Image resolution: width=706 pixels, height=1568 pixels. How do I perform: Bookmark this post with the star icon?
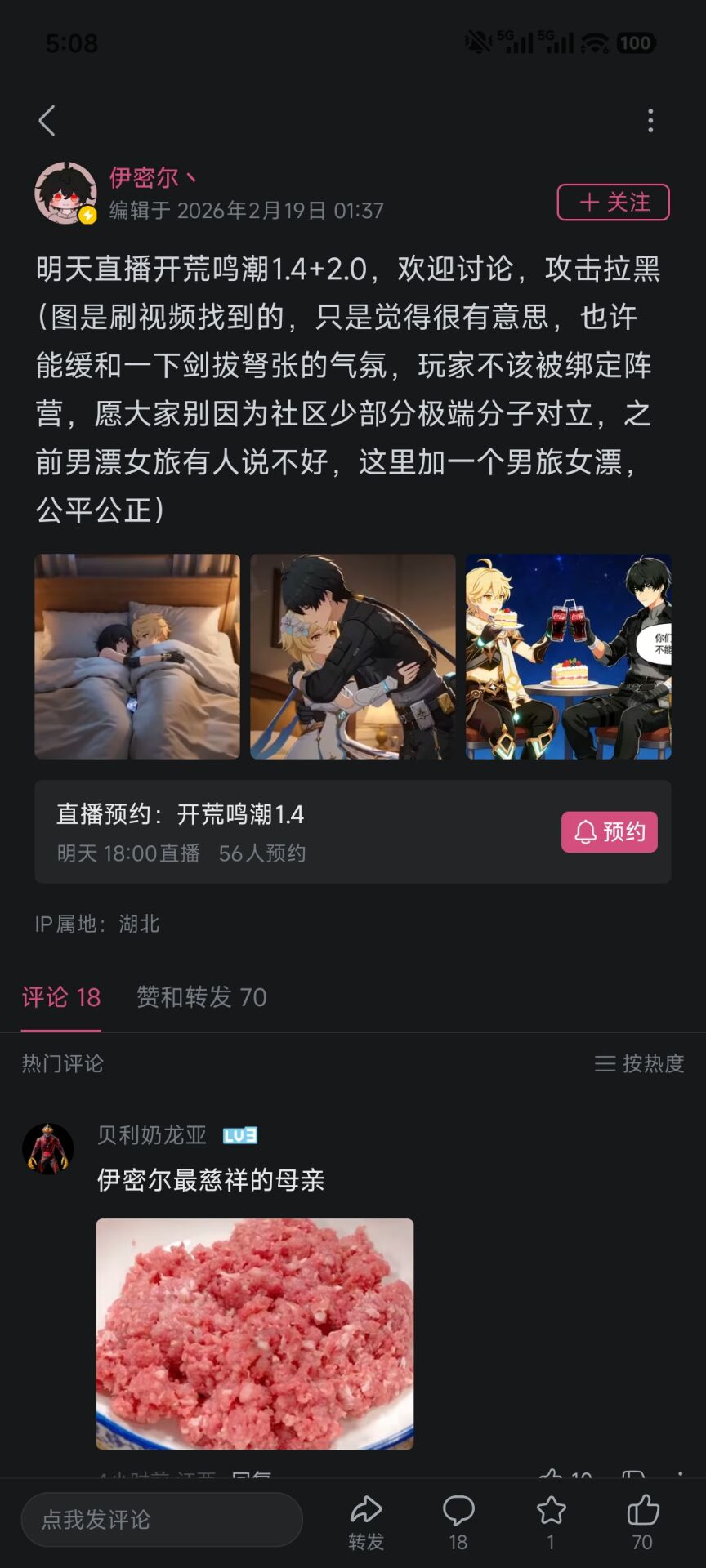click(x=551, y=1521)
